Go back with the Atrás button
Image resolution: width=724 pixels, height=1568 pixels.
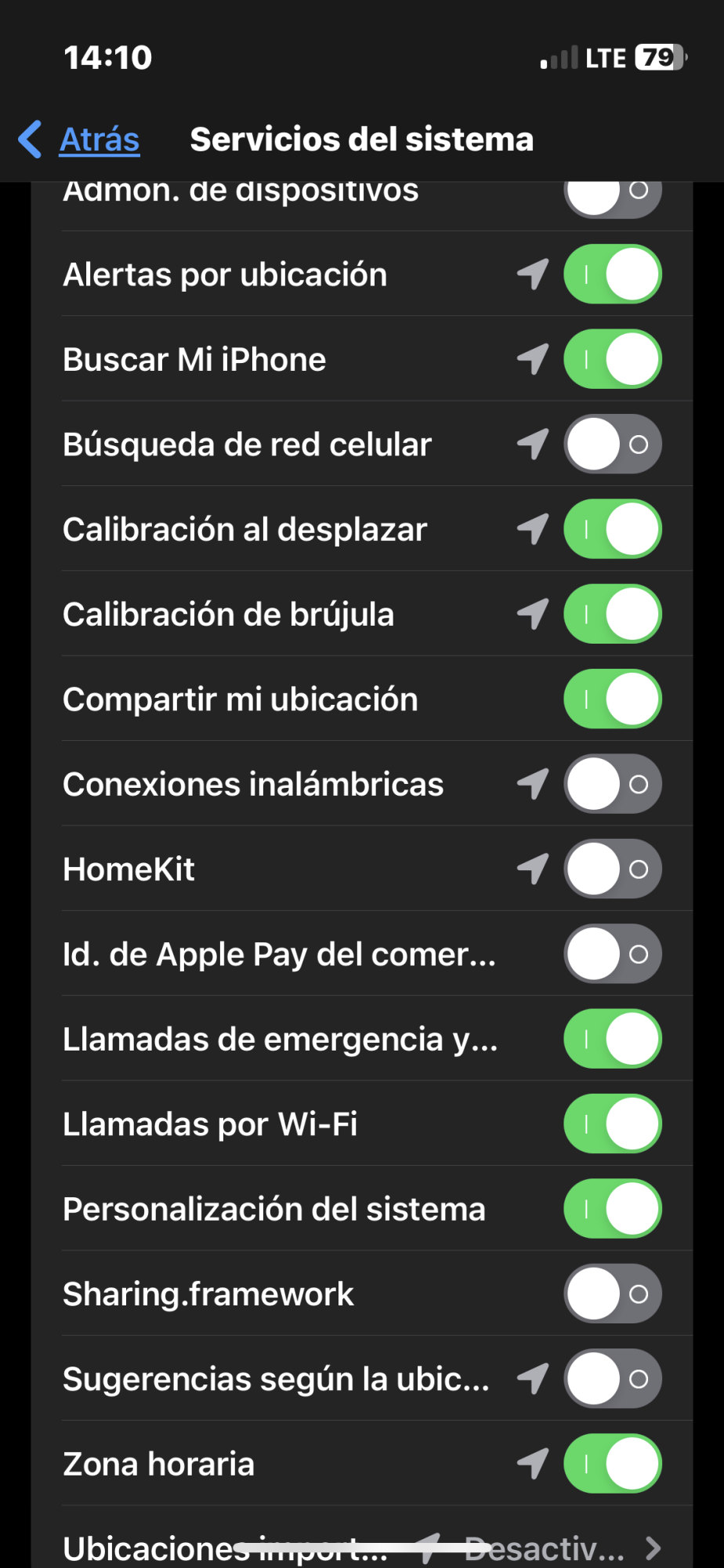pyautogui.click(x=79, y=140)
